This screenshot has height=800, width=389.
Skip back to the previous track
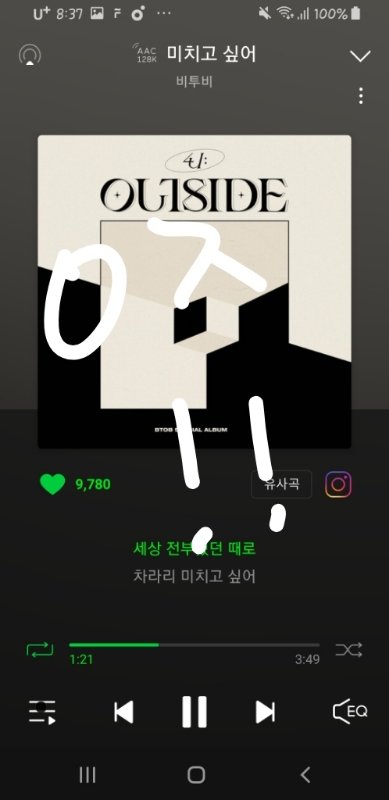[x=124, y=712]
